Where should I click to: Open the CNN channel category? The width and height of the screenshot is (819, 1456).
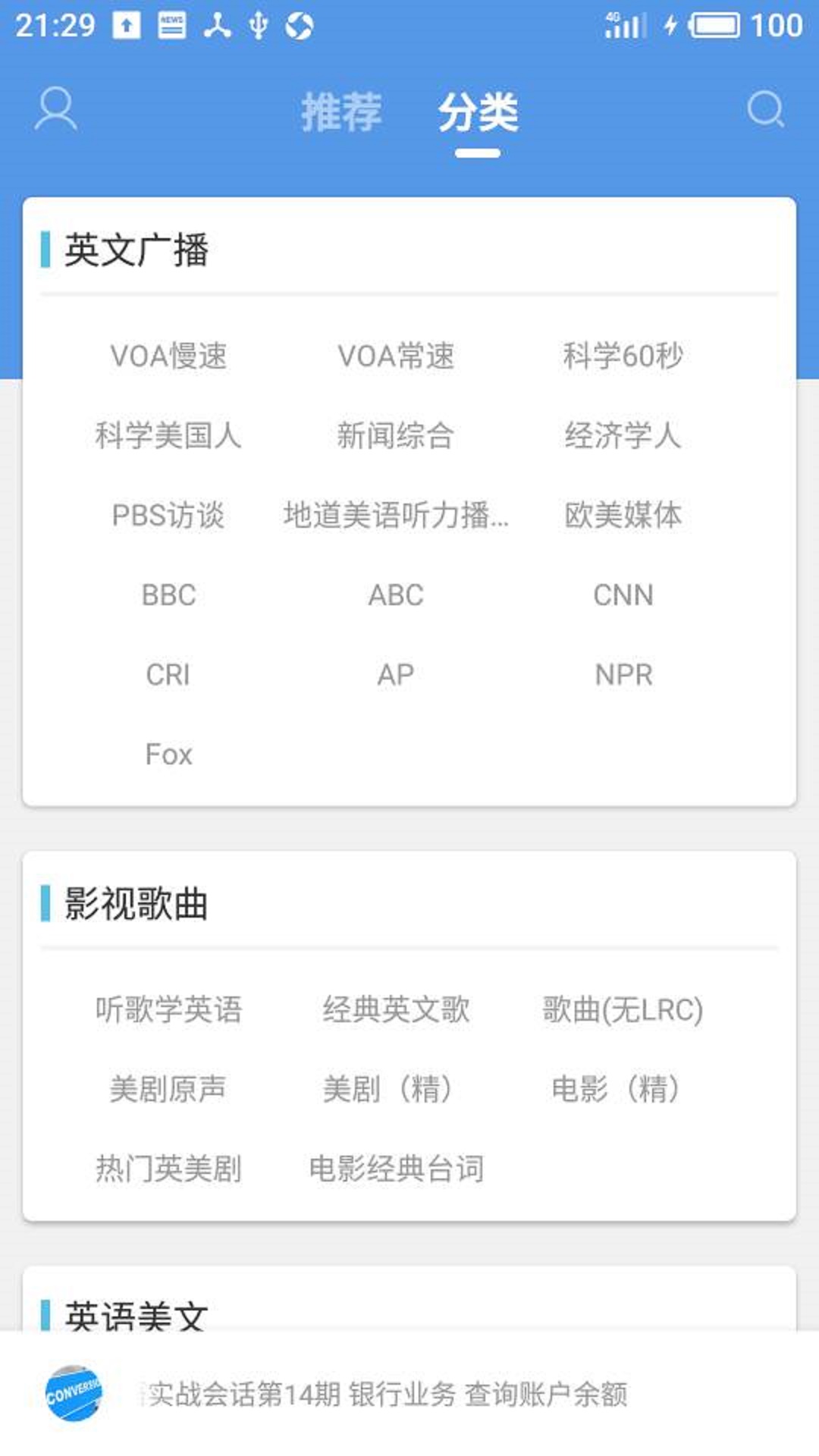click(x=623, y=595)
